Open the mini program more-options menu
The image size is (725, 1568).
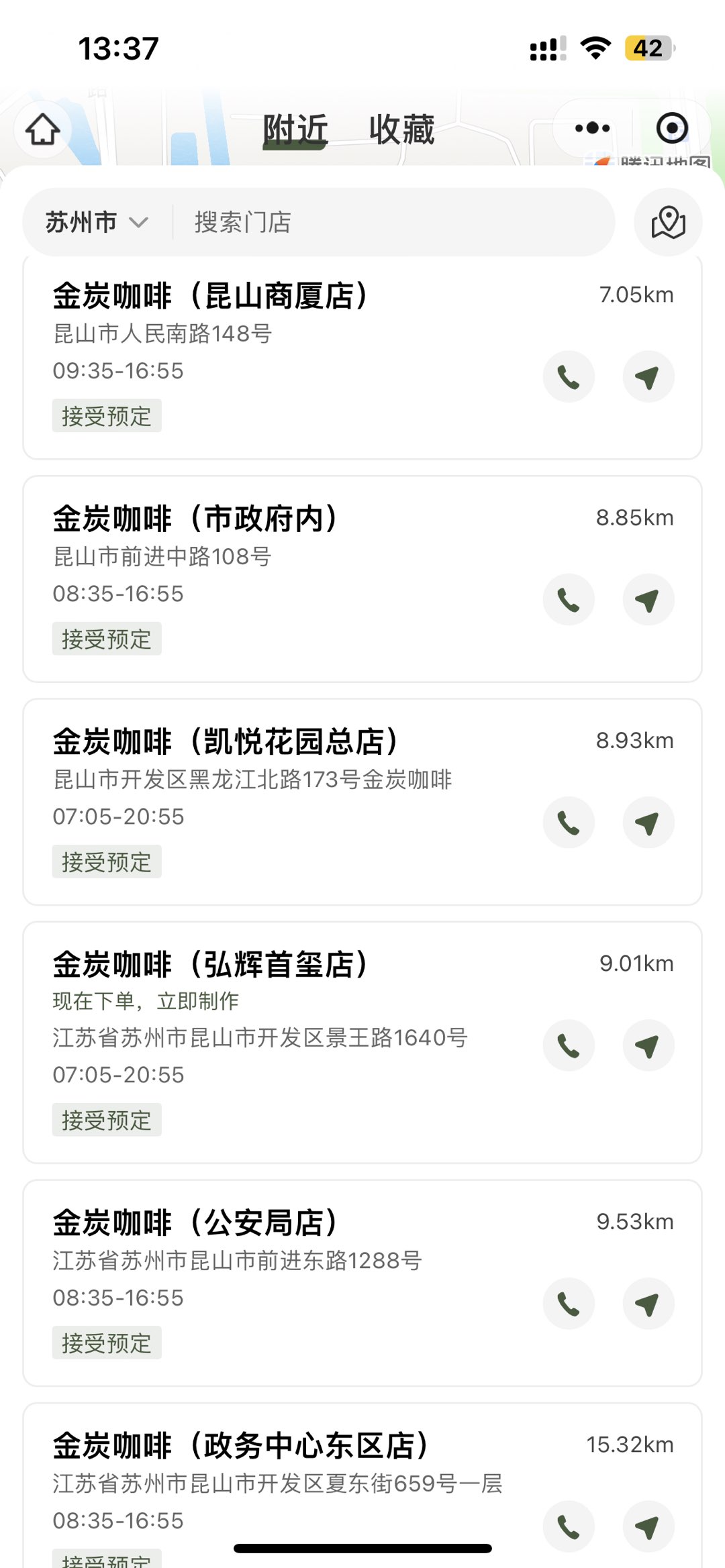[x=592, y=128]
